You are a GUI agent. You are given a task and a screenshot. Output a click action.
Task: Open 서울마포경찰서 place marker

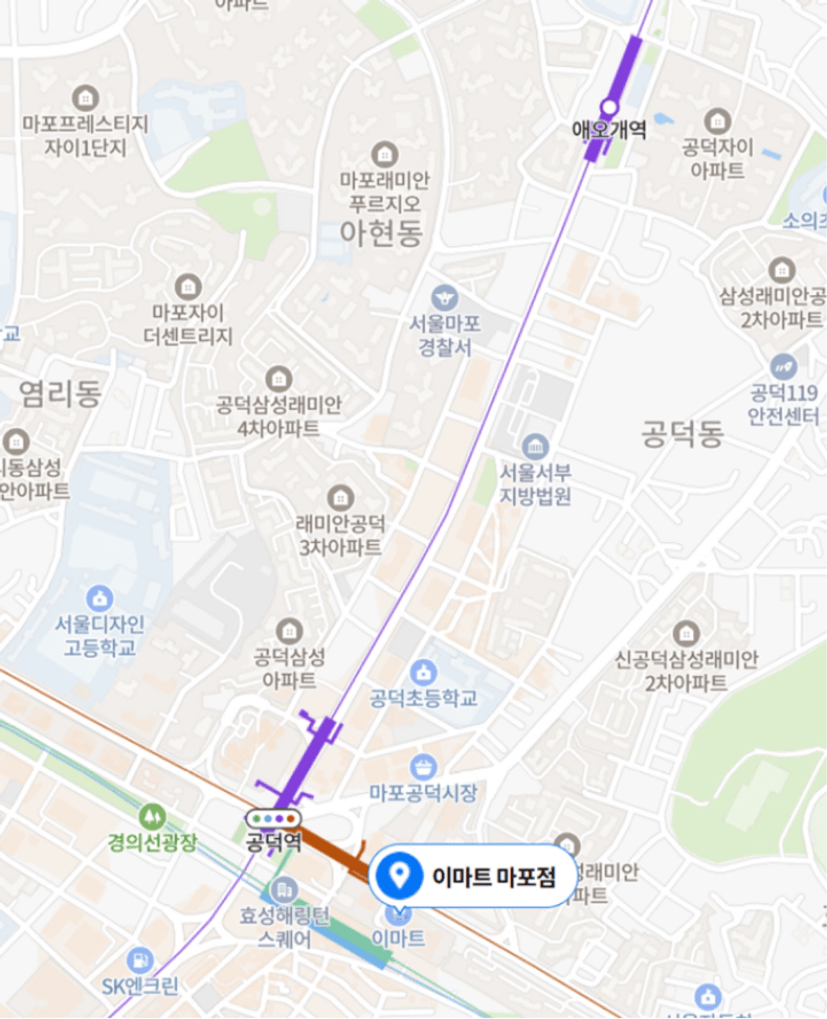click(445, 296)
